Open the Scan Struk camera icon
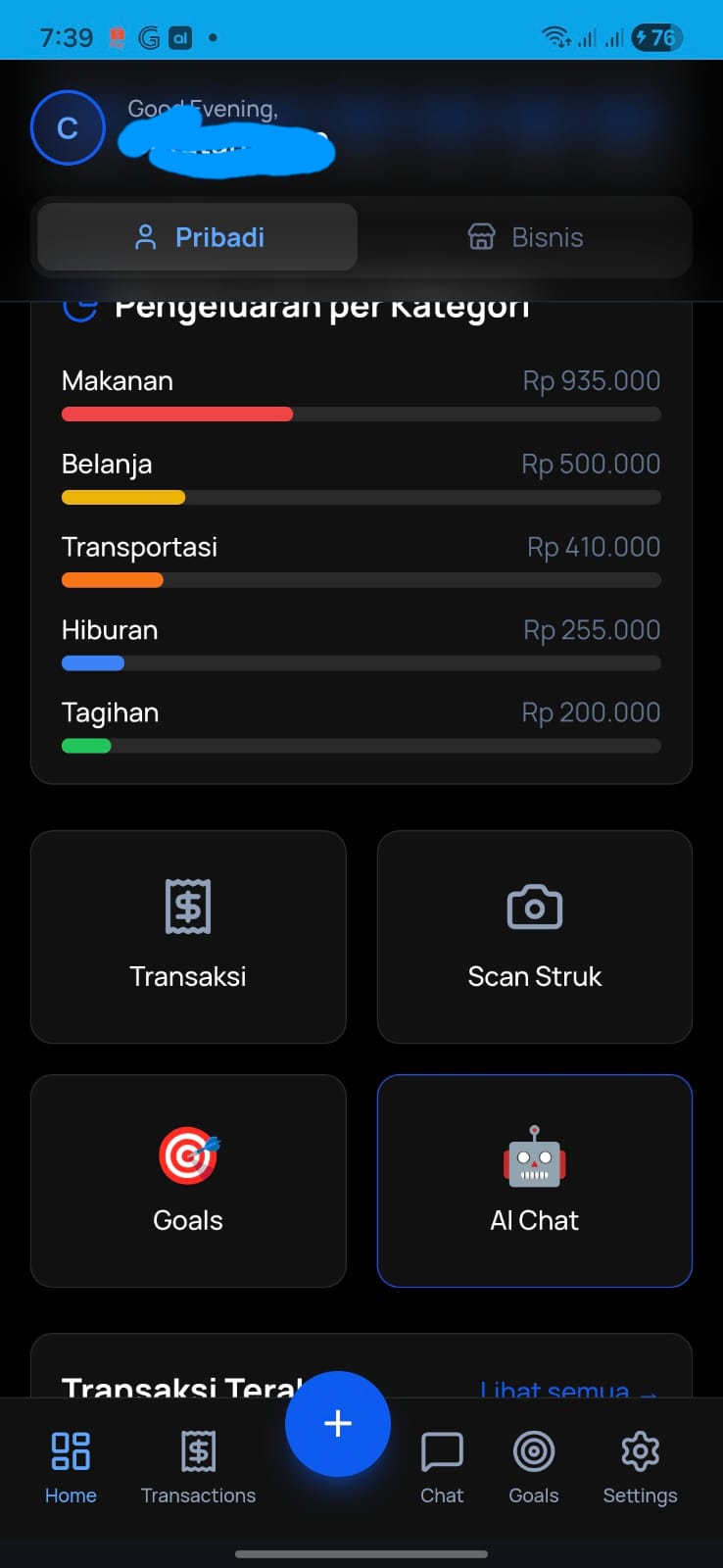The image size is (723, 1568). (534, 906)
